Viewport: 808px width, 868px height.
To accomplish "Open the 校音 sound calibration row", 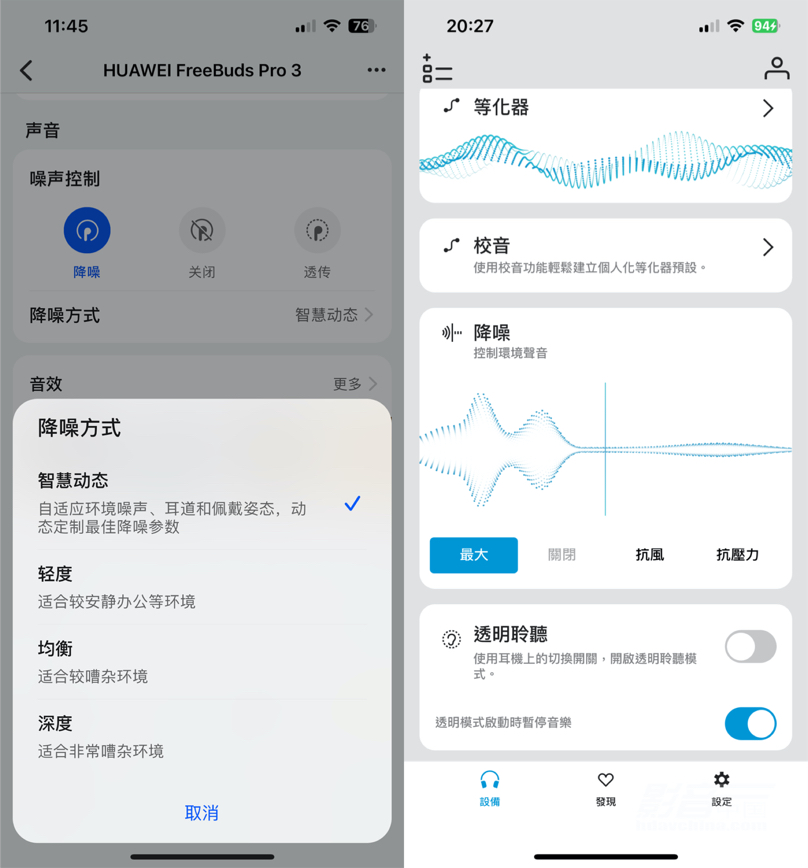I will tap(606, 255).
